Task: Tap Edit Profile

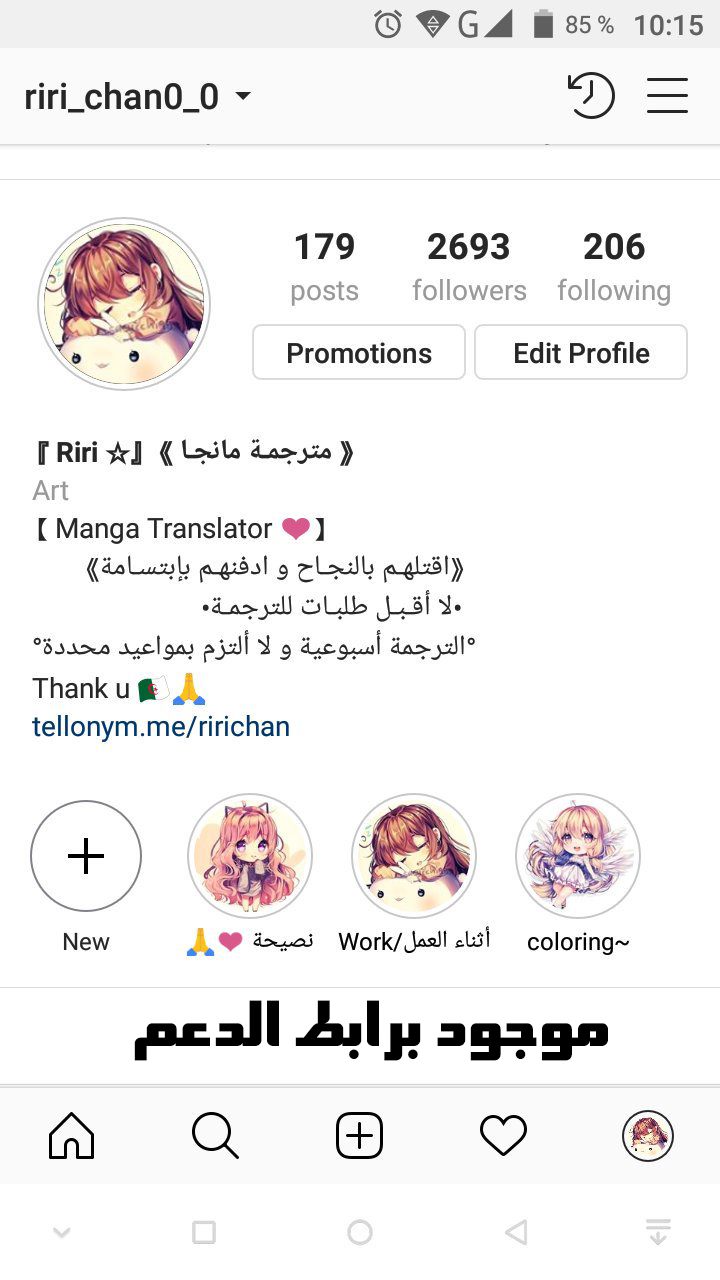Action: pos(581,353)
